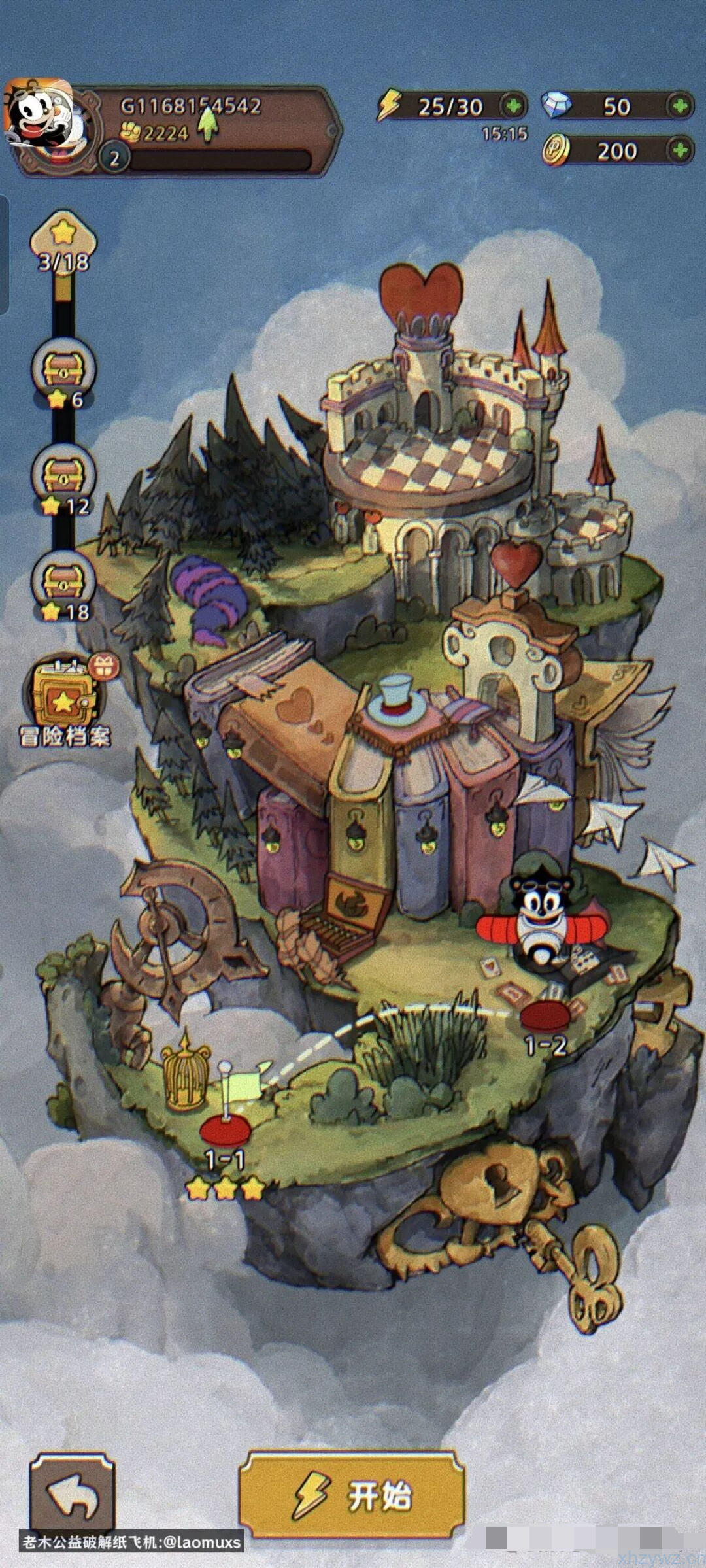Open the 18-star treasure chest
The width and height of the screenshot is (706, 1568).
[x=63, y=582]
